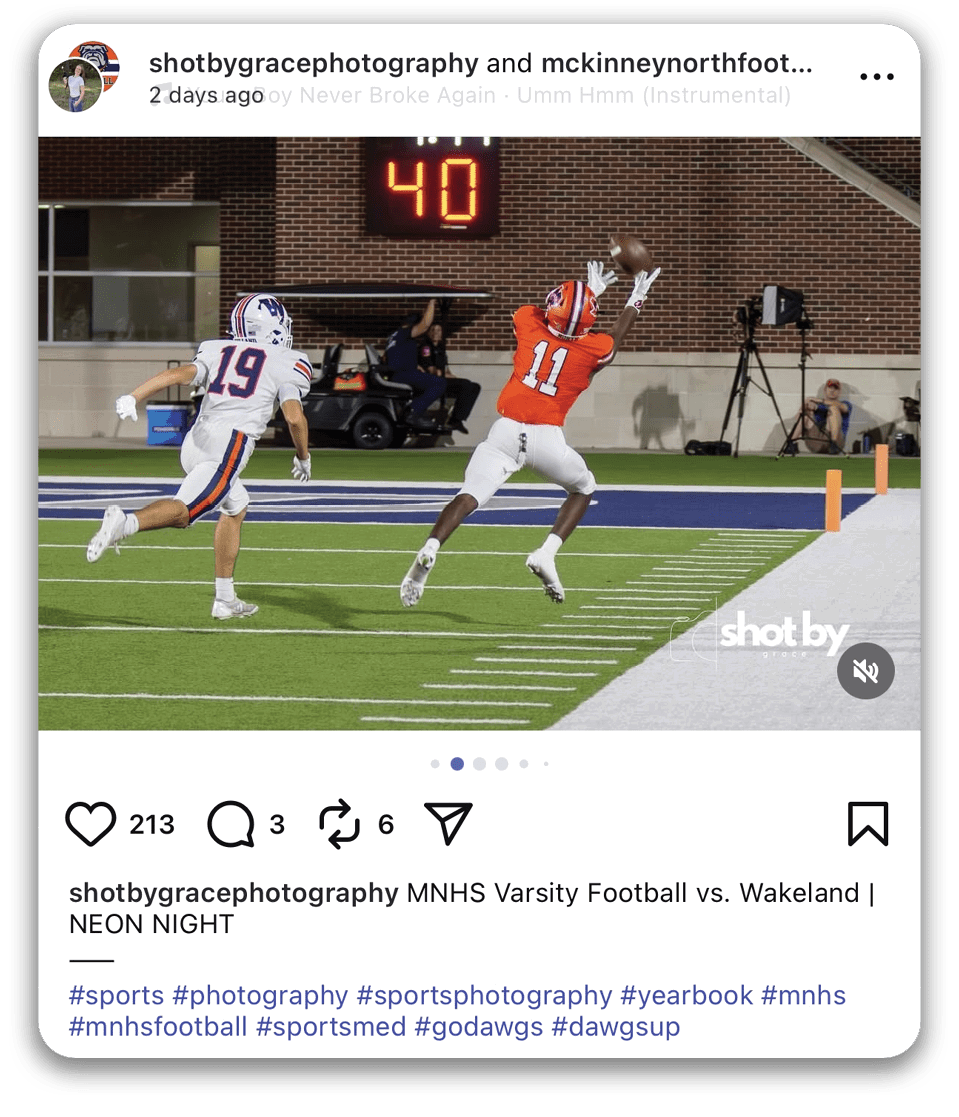Image resolution: width=959 pixels, height=1117 pixels.
Task: Bookmark this football post
Action: point(867,824)
